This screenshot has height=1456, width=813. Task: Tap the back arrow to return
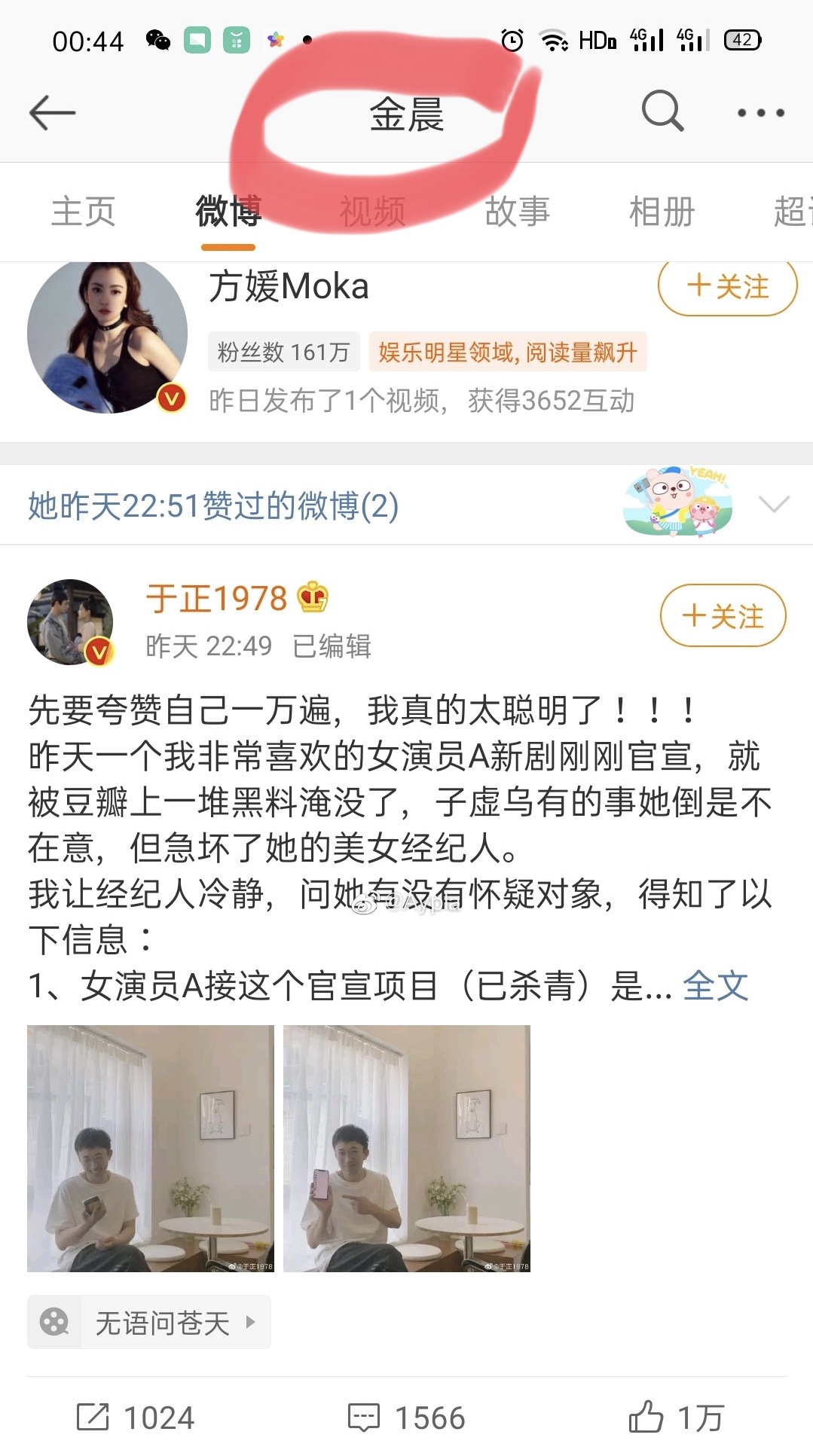click(x=50, y=111)
